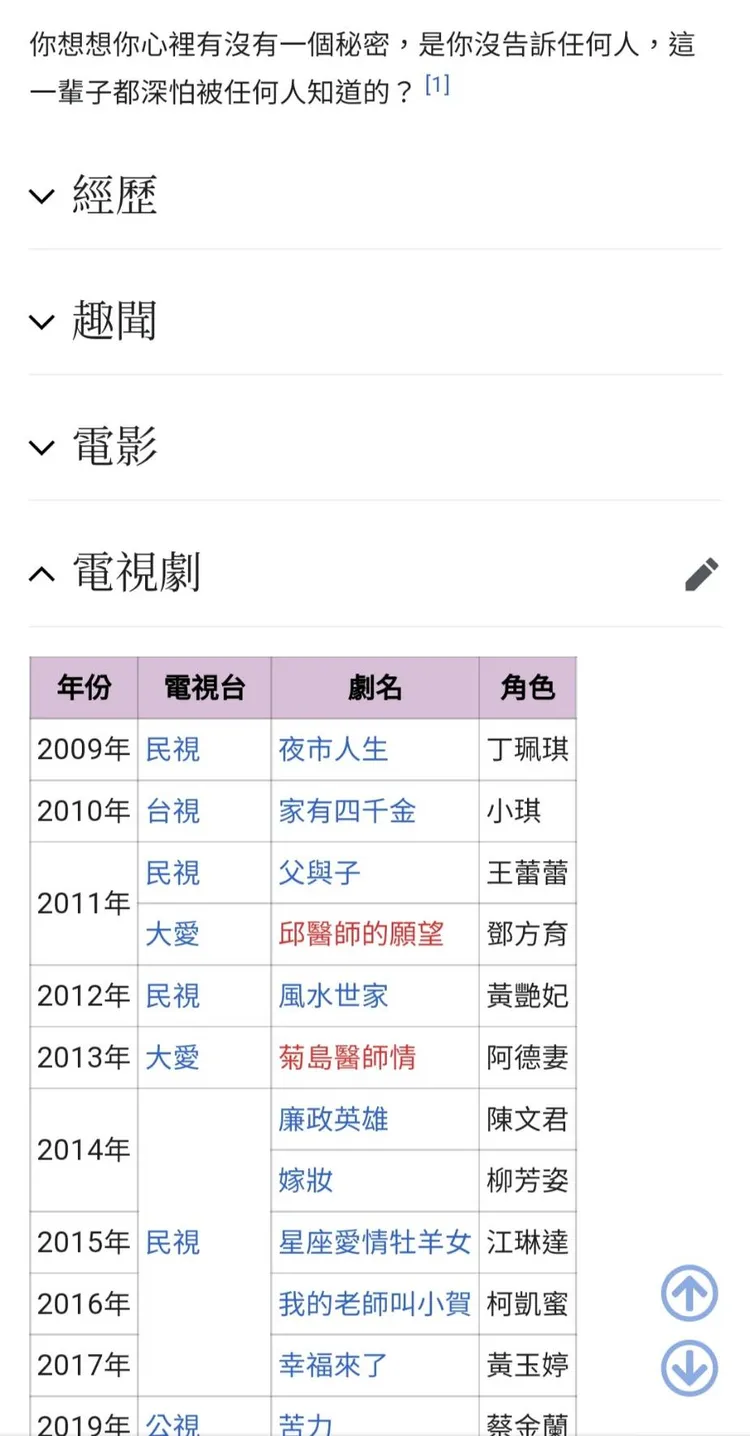This screenshot has height=1436, width=750.
Task: Click the 大愛 station link for 2013
Action: click(x=172, y=1057)
